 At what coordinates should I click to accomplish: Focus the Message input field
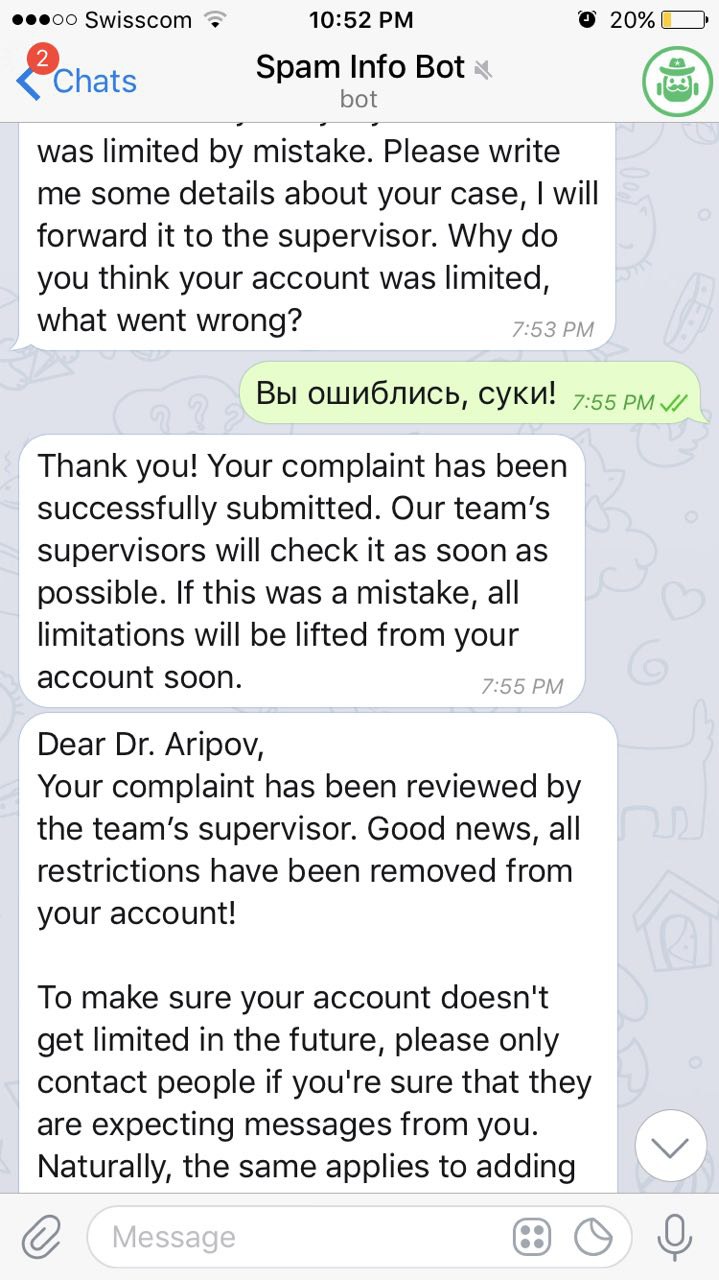300,1238
